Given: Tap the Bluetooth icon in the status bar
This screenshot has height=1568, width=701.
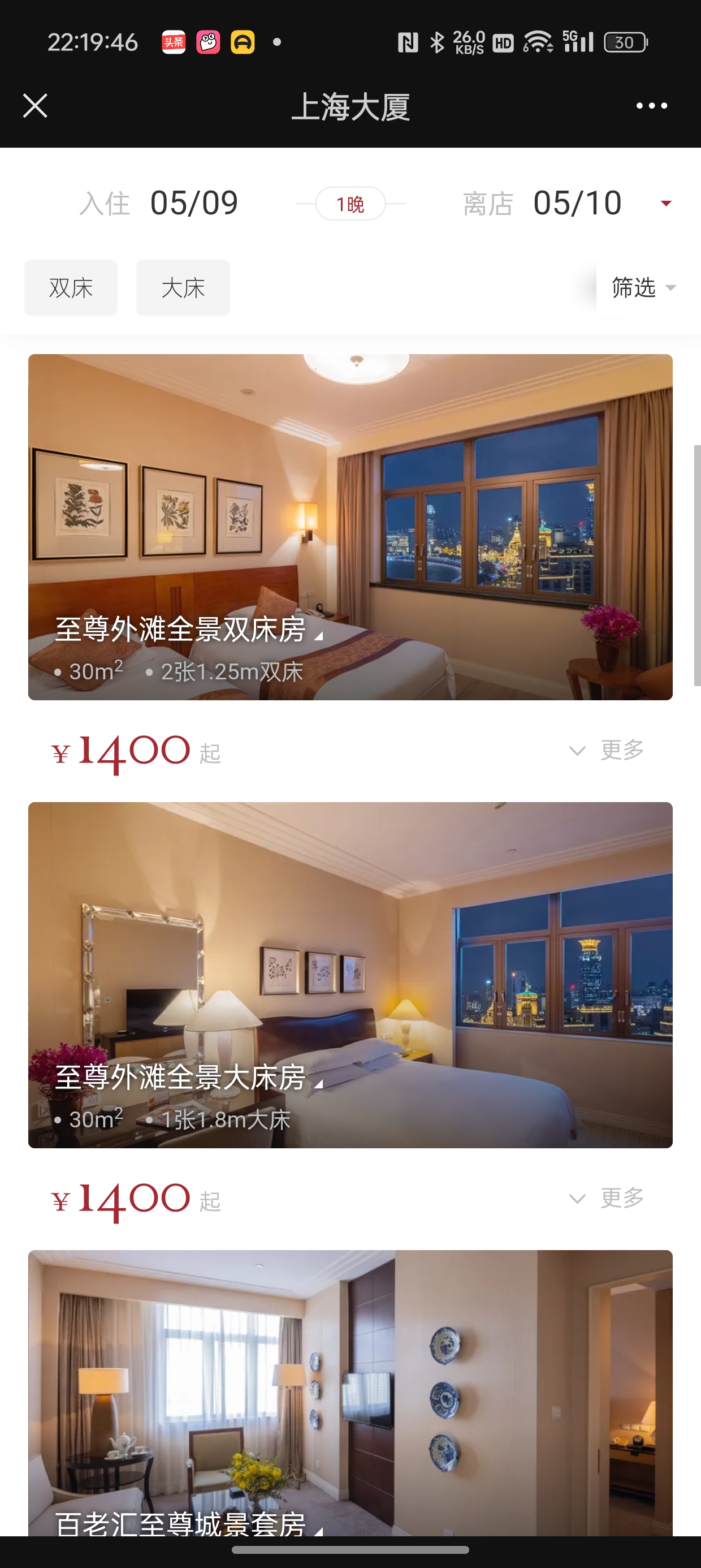Looking at the screenshot, I should pyautogui.click(x=437, y=41).
